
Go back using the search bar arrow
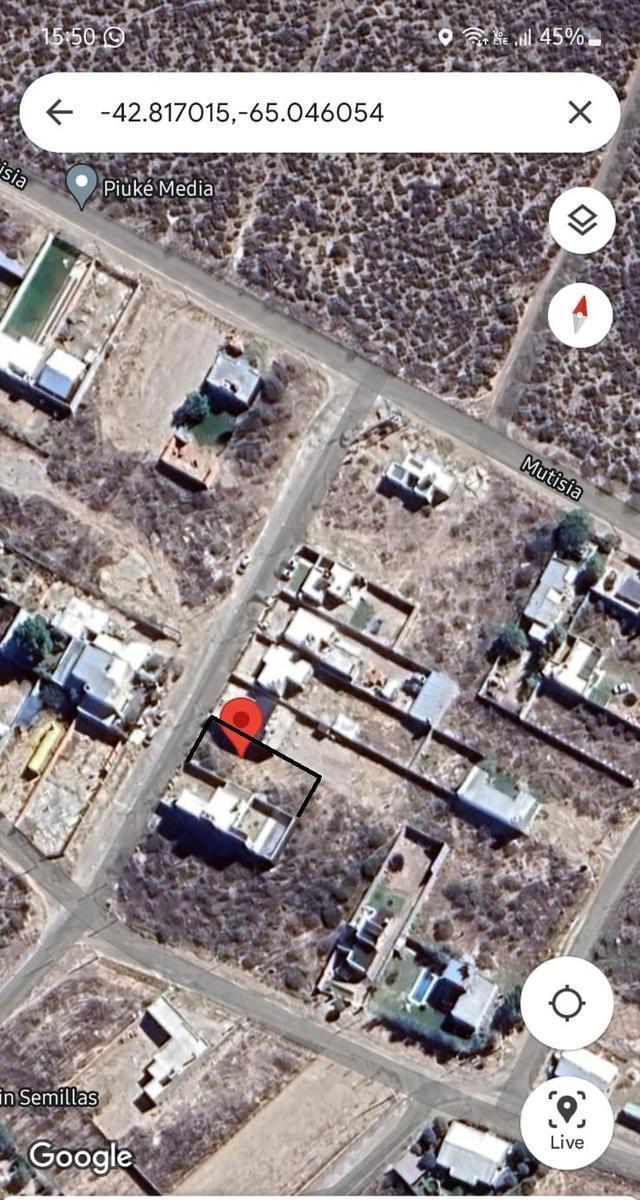click(x=60, y=112)
